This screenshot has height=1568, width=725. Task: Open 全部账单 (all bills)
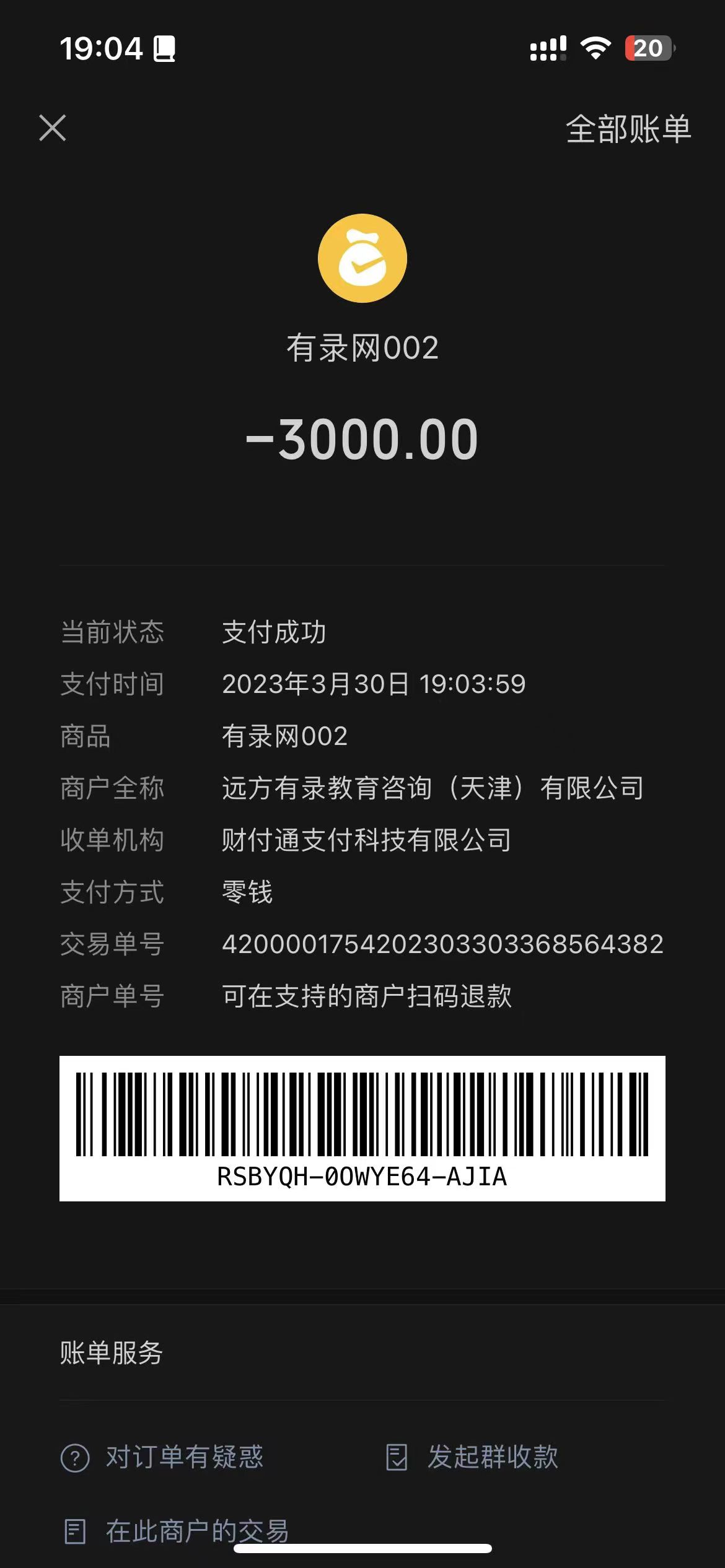point(628,129)
